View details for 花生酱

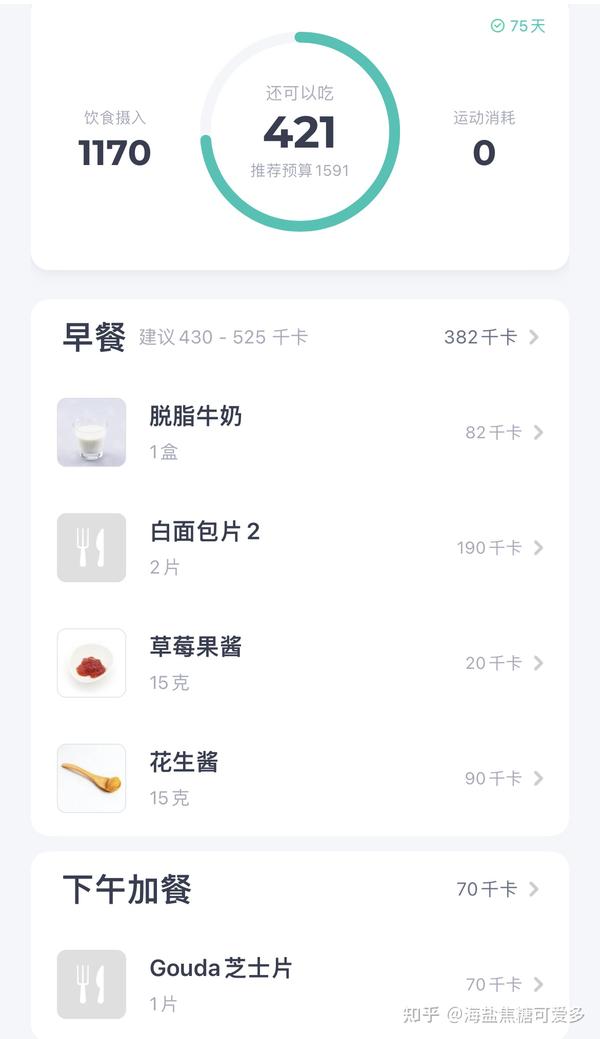click(300, 778)
